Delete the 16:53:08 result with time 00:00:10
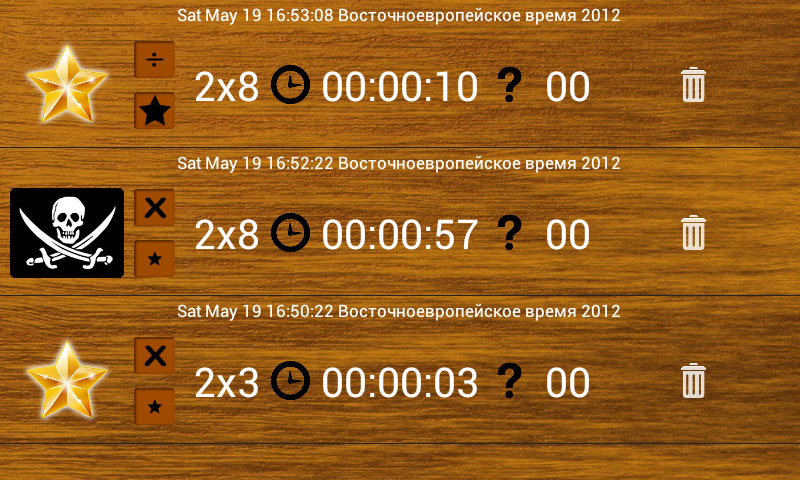Image resolution: width=800 pixels, height=480 pixels. coord(693,86)
